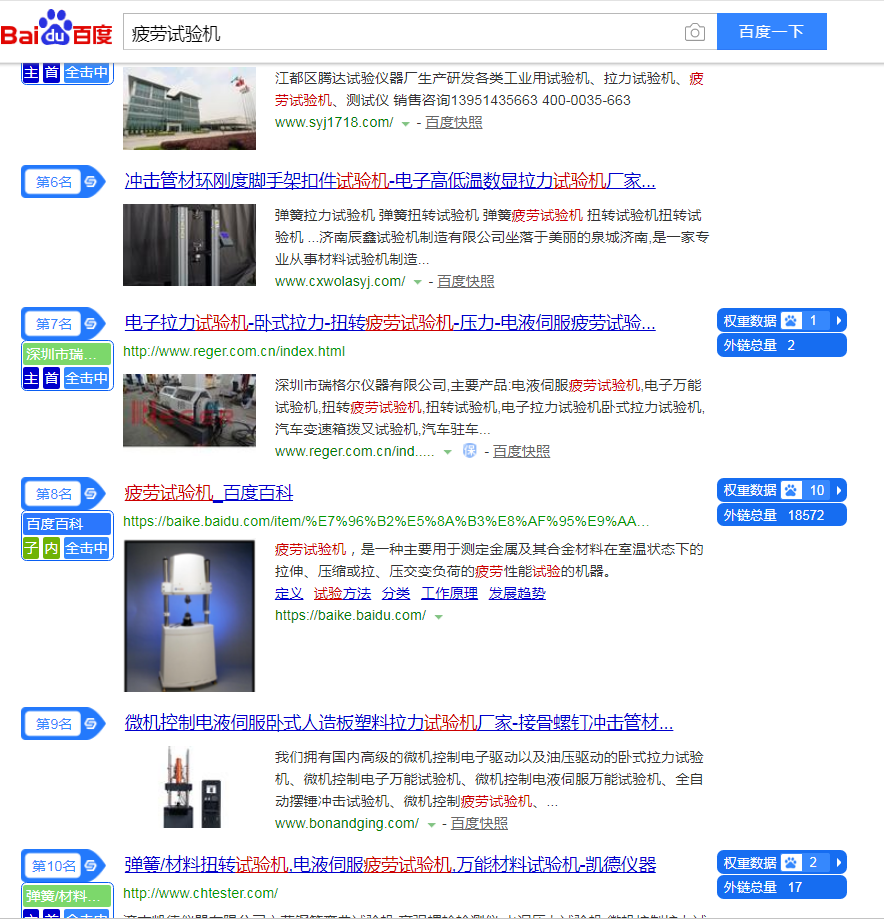The height and width of the screenshot is (921, 884).
Task: Open the 疲劳试验机_百度百科 result
Action: 208,493
